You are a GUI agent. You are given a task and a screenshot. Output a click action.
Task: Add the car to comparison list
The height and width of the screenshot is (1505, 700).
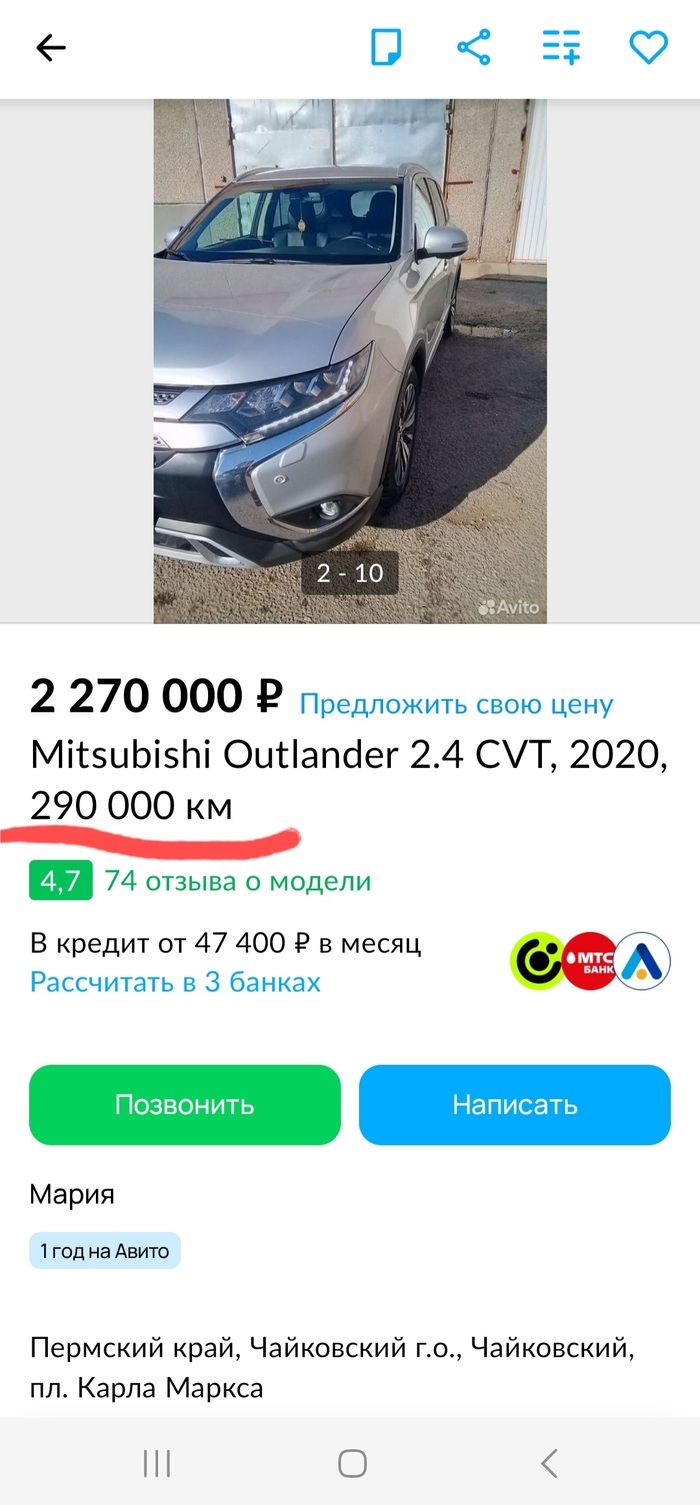pyautogui.click(x=561, y=47)
